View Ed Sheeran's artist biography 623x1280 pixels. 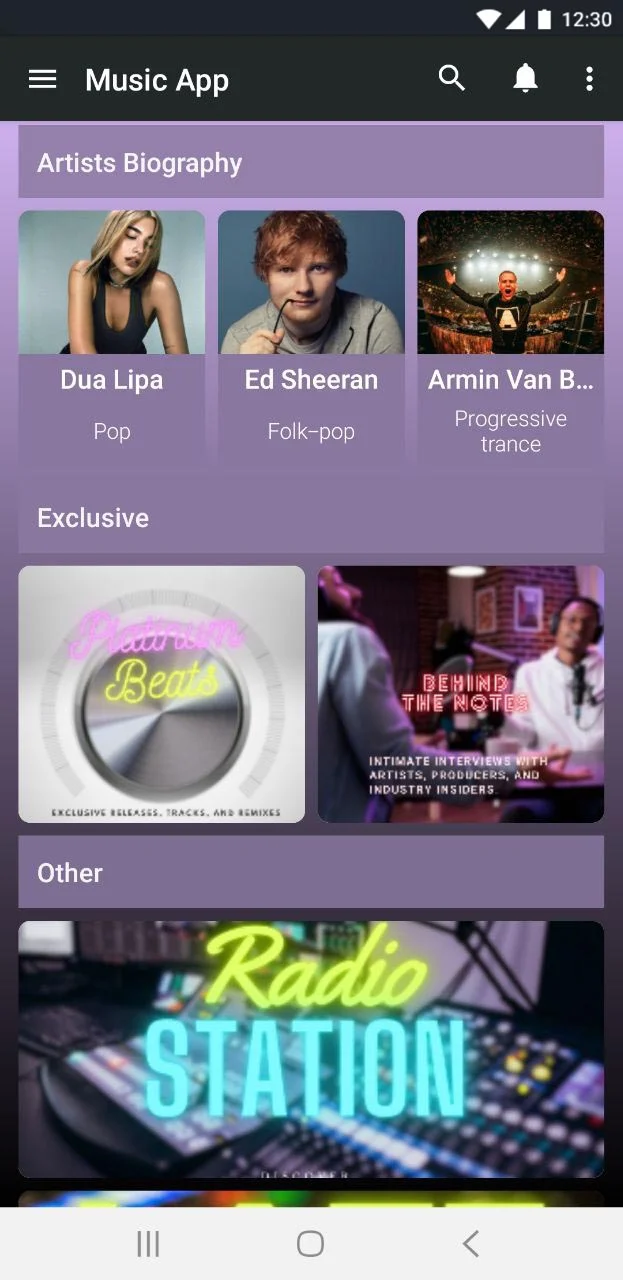click(x=311, y=335)
